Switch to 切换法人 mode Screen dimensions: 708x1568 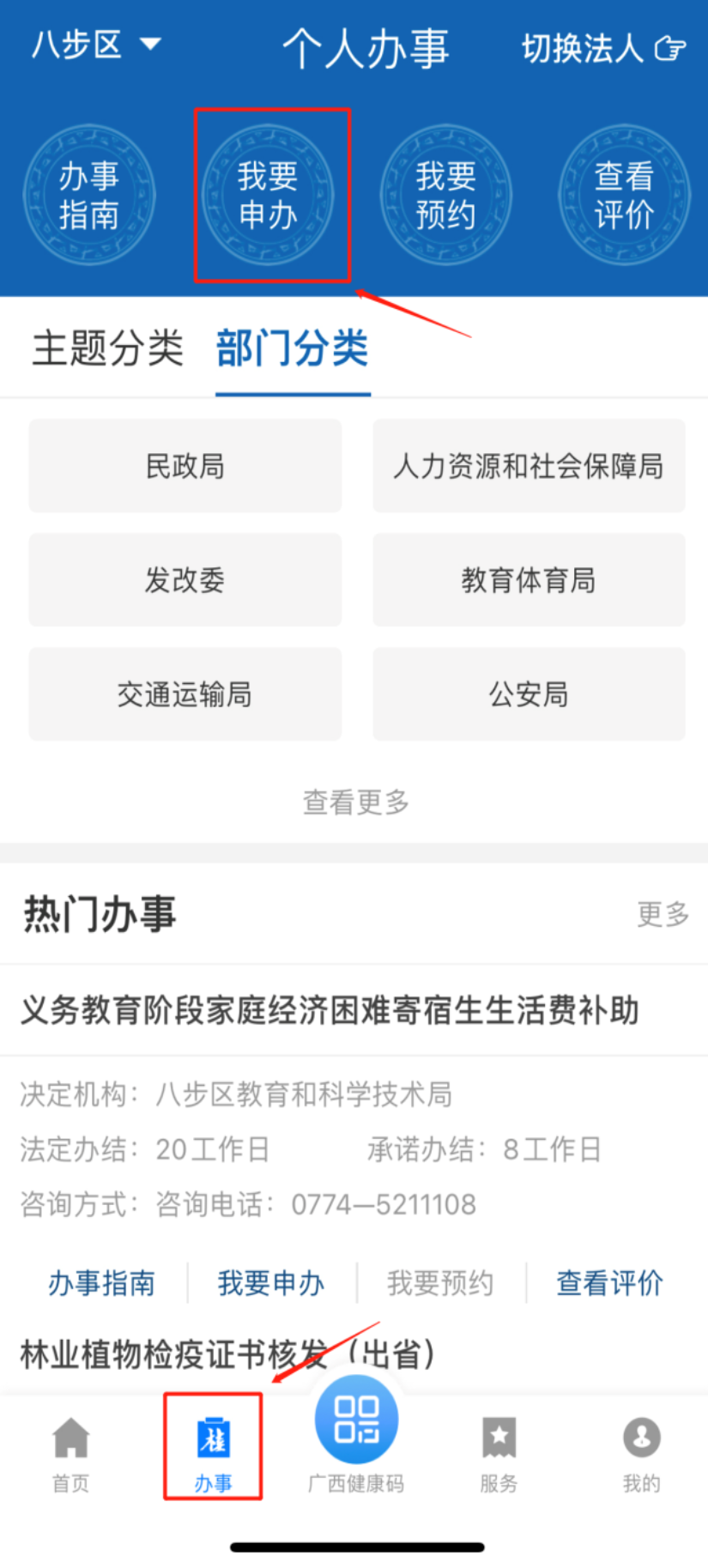pyautogui.click(x=603, y=49)
